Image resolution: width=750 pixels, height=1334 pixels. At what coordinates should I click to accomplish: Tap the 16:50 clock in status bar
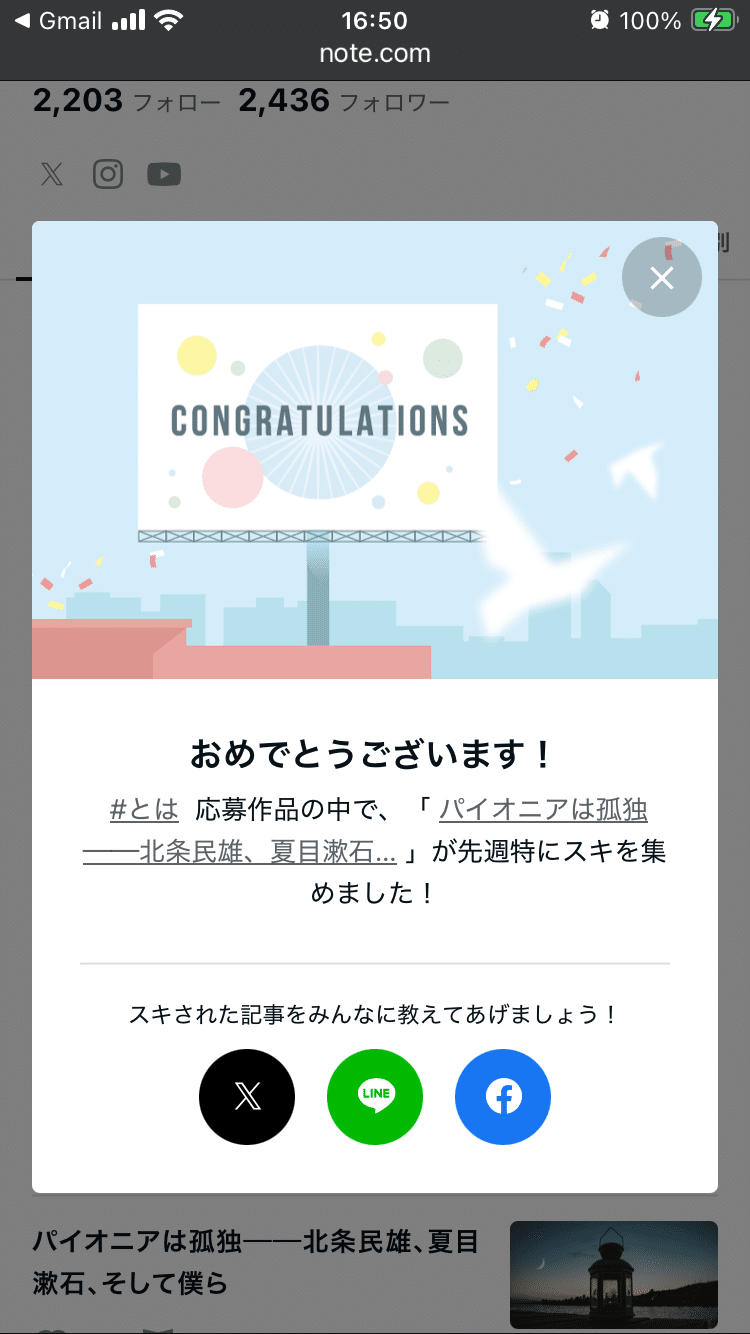tap(375, 20)
